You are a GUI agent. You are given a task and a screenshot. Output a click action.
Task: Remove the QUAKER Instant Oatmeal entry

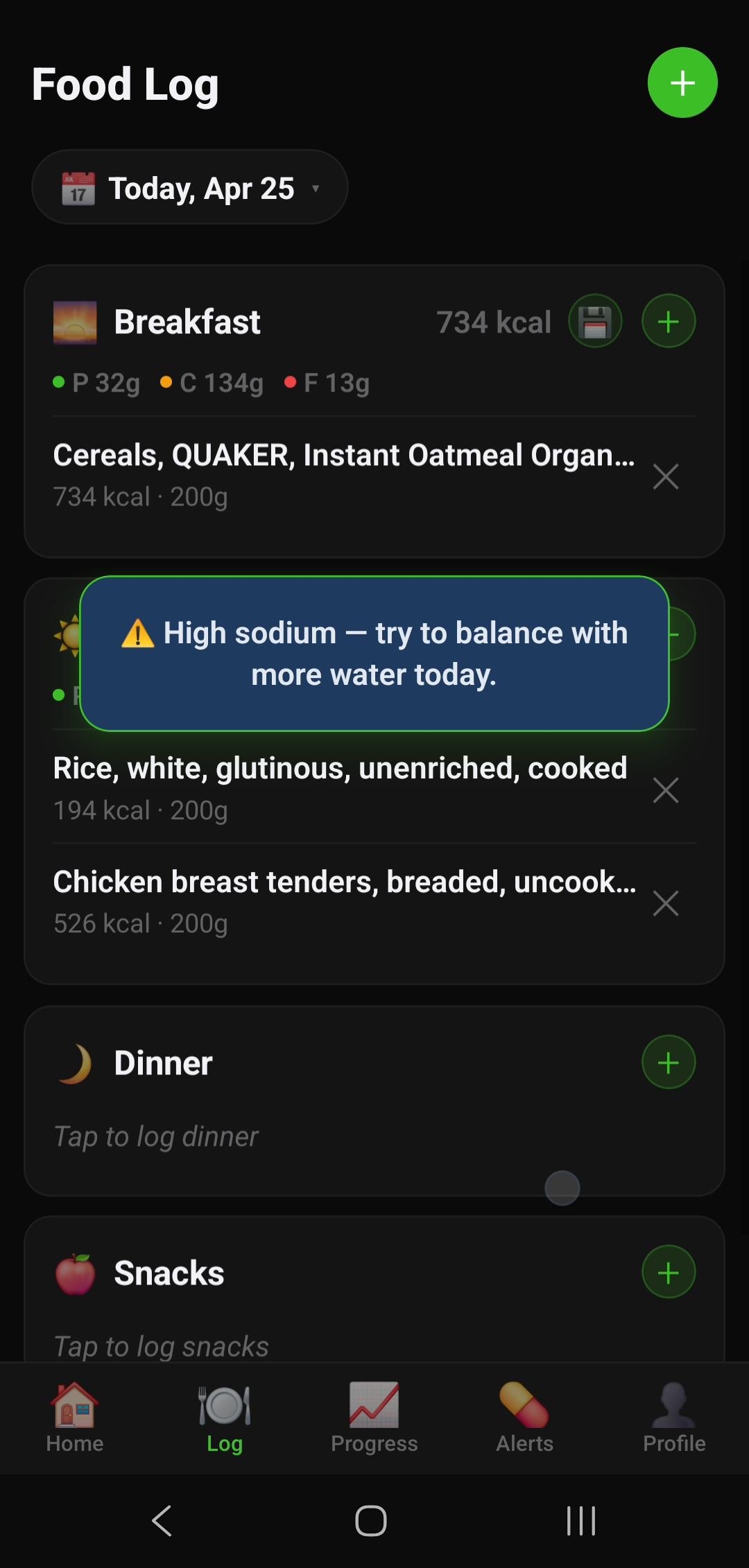coord(665,477)
